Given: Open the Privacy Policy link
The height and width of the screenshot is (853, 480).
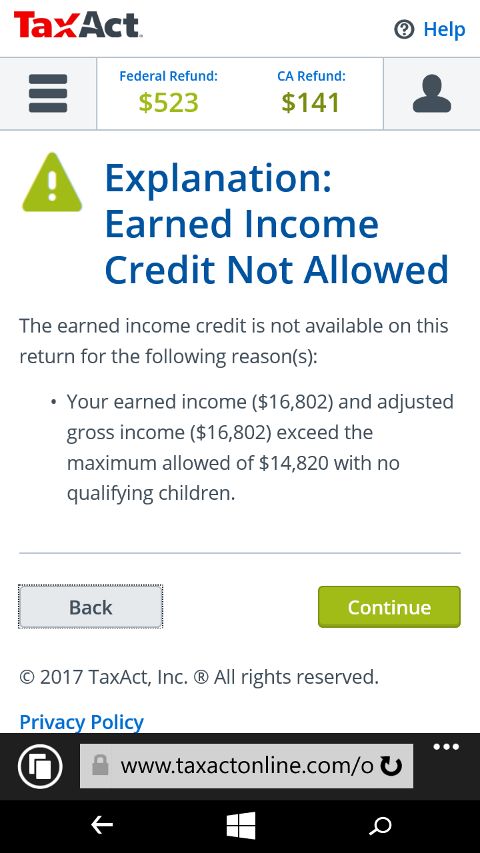Looking at the screenshot, I should pos(82,722).
